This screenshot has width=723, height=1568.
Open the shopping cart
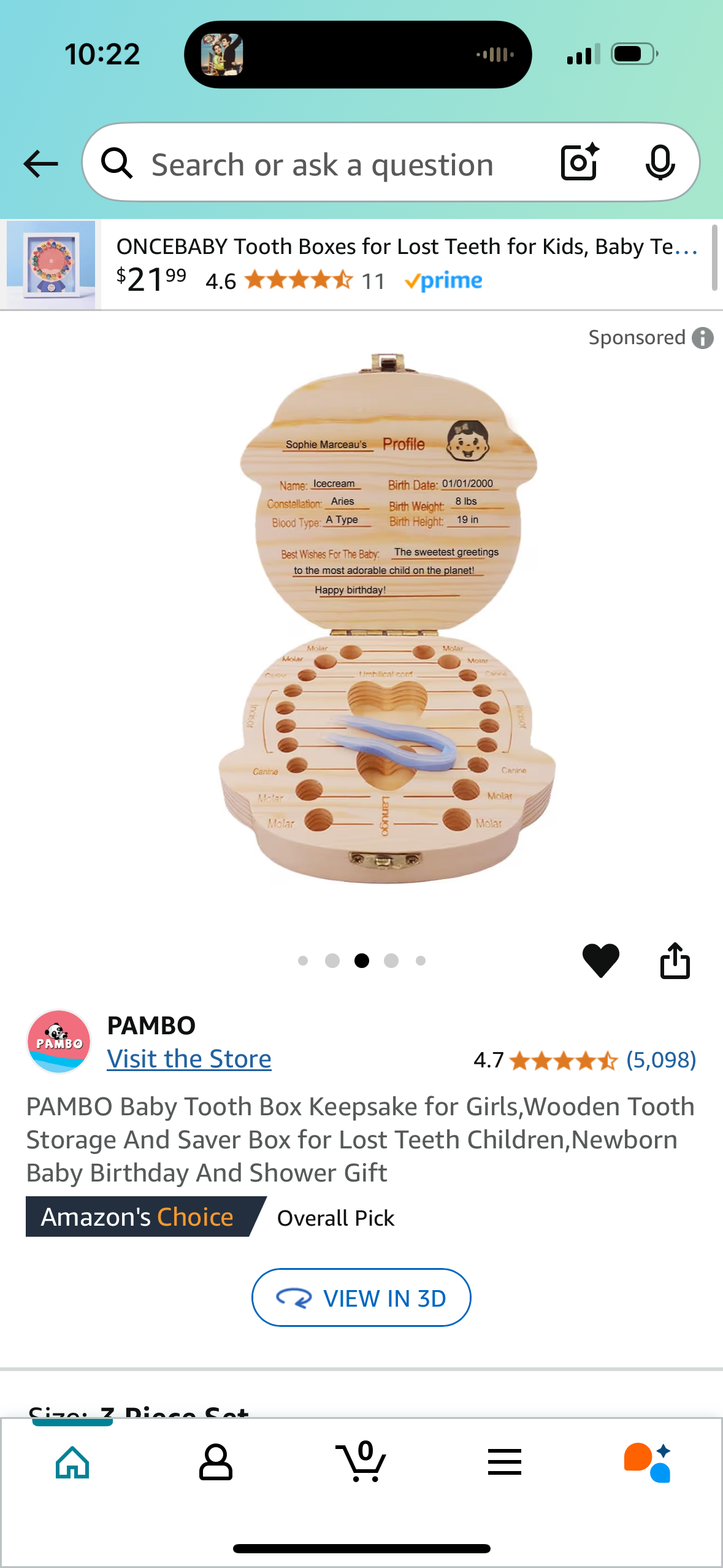click(x=361, y=1462)
